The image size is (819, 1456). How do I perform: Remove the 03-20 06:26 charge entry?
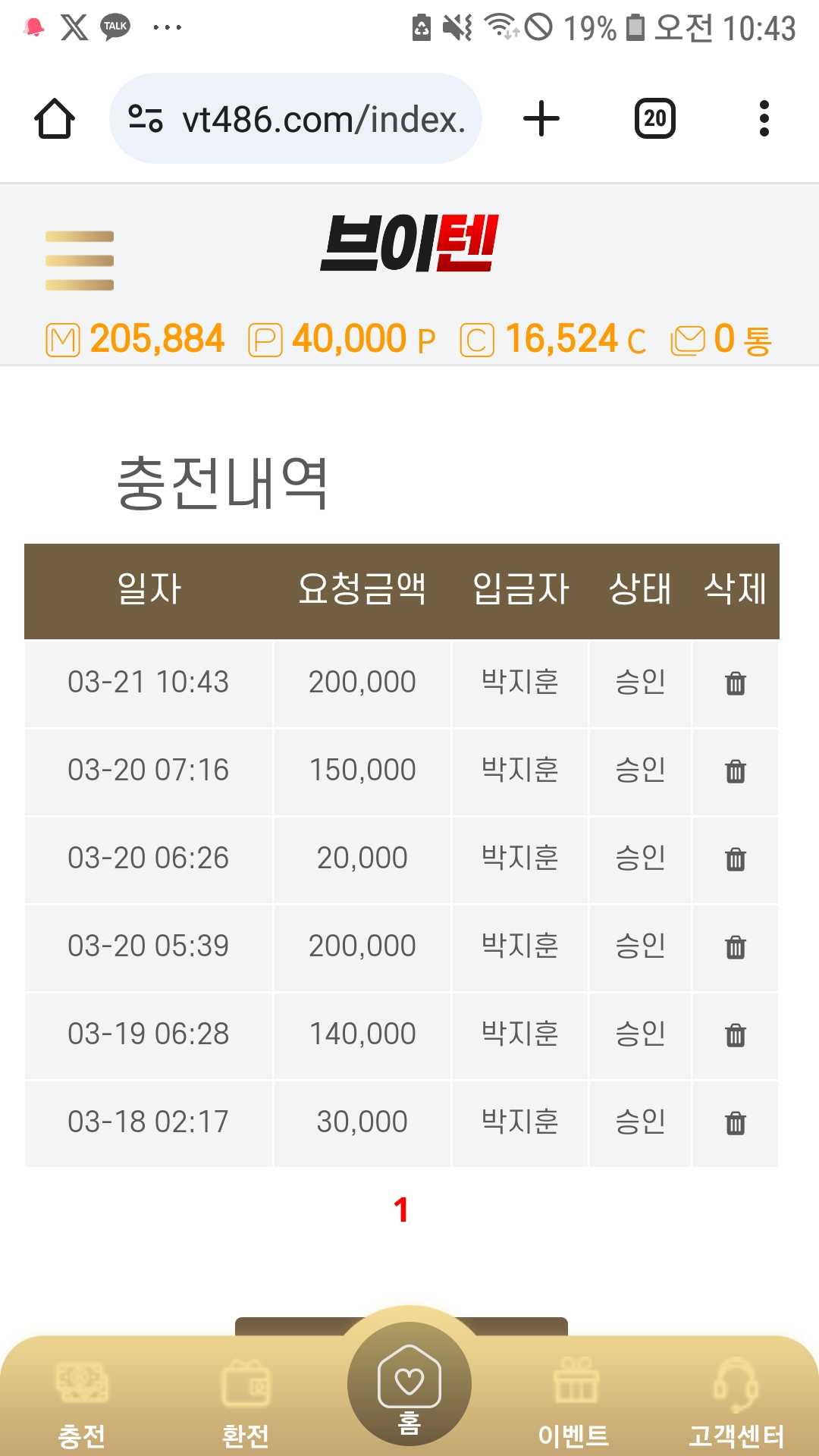[x=735, y=859]
